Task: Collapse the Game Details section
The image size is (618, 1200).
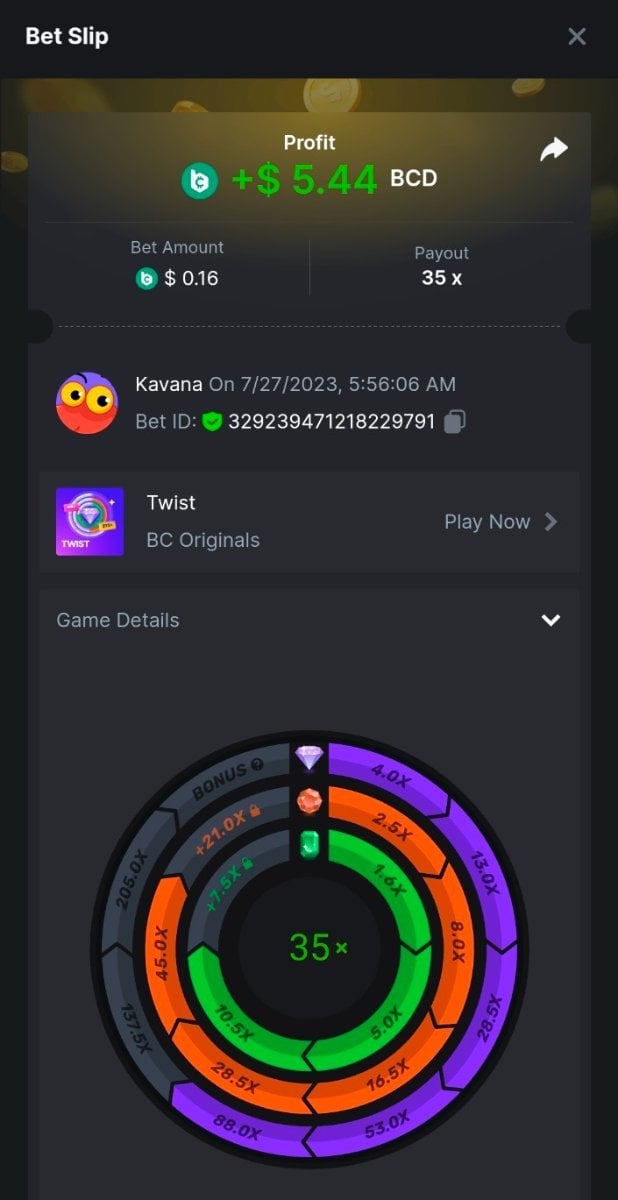Action: tap(550, 620)
